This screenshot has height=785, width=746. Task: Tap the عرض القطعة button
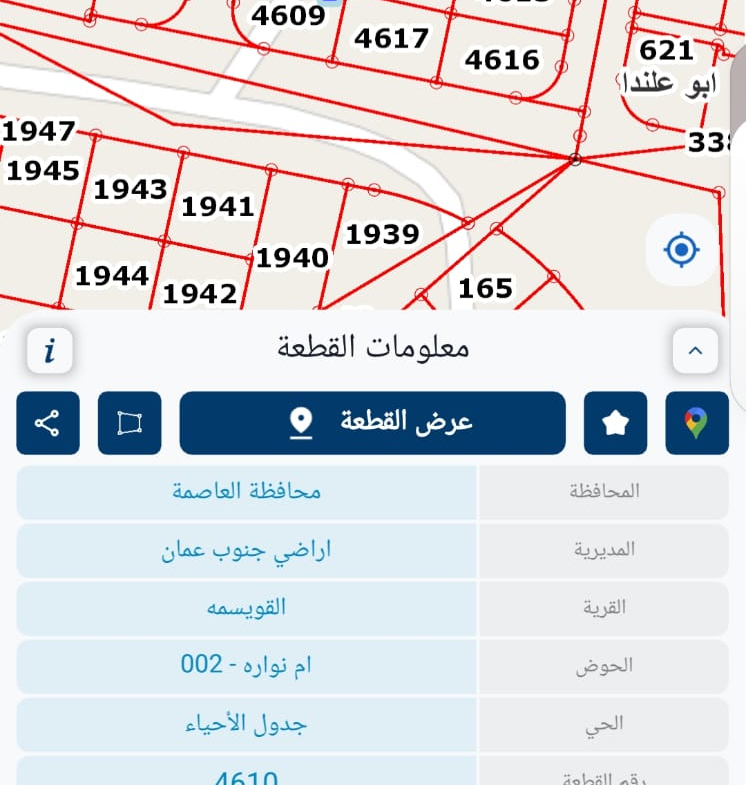[372, 423]
